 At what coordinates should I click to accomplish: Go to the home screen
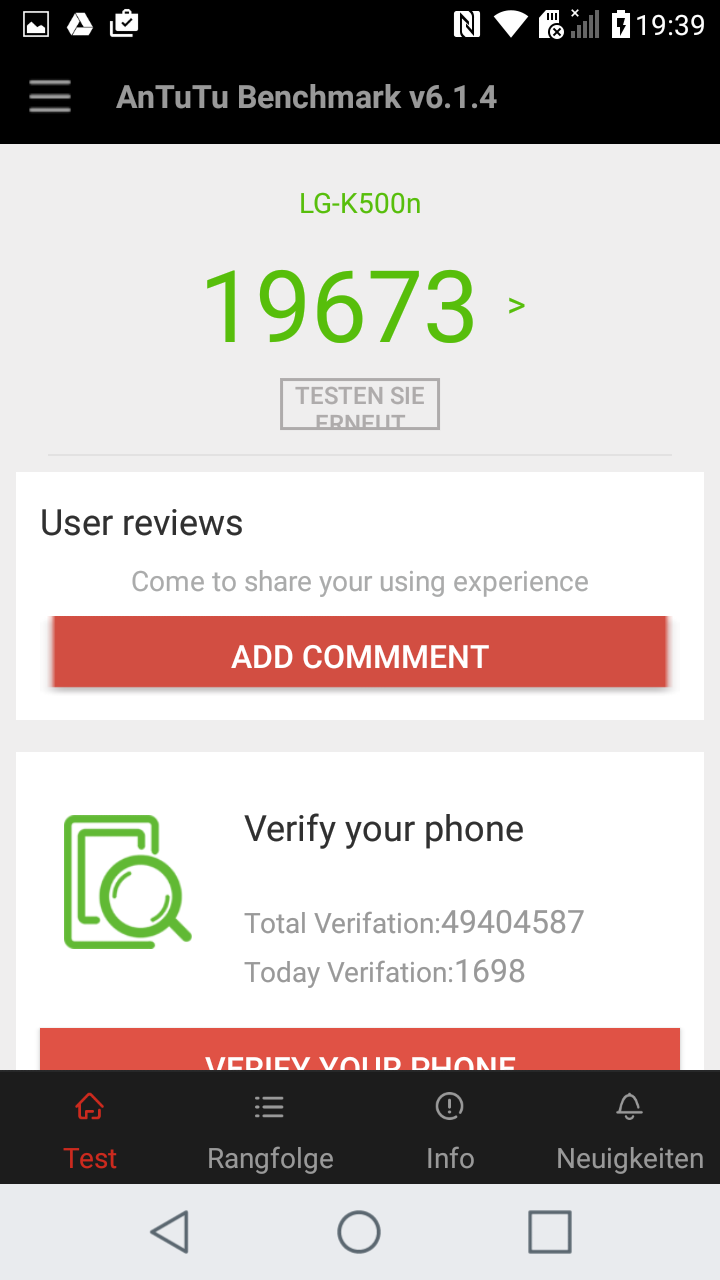(359, 1232)
